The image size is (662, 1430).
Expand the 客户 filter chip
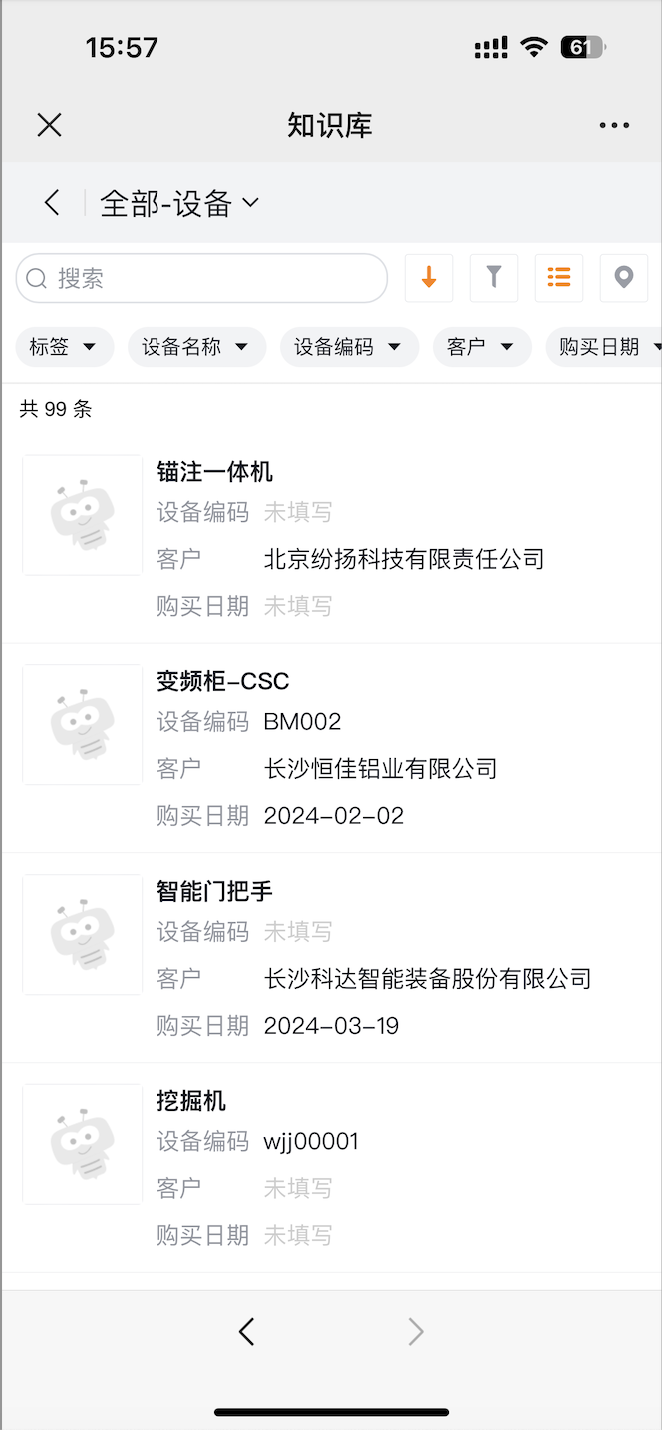coord(482,347)
